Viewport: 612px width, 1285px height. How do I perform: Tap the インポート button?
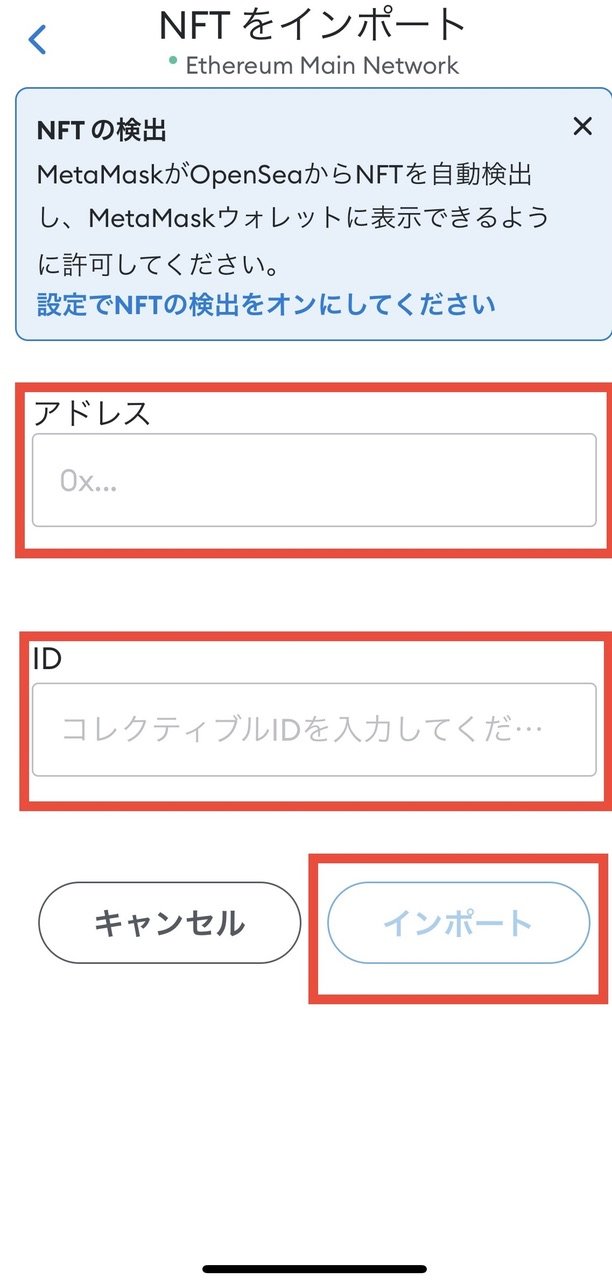click(x=459, y=922)
